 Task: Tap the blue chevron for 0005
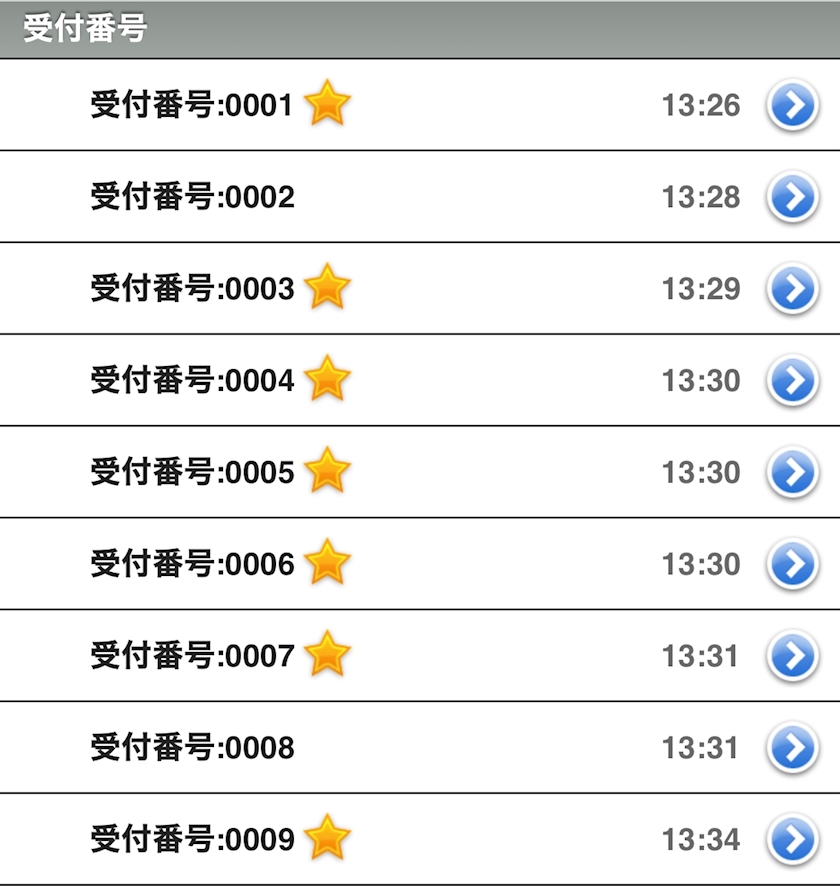pos(793,472)
